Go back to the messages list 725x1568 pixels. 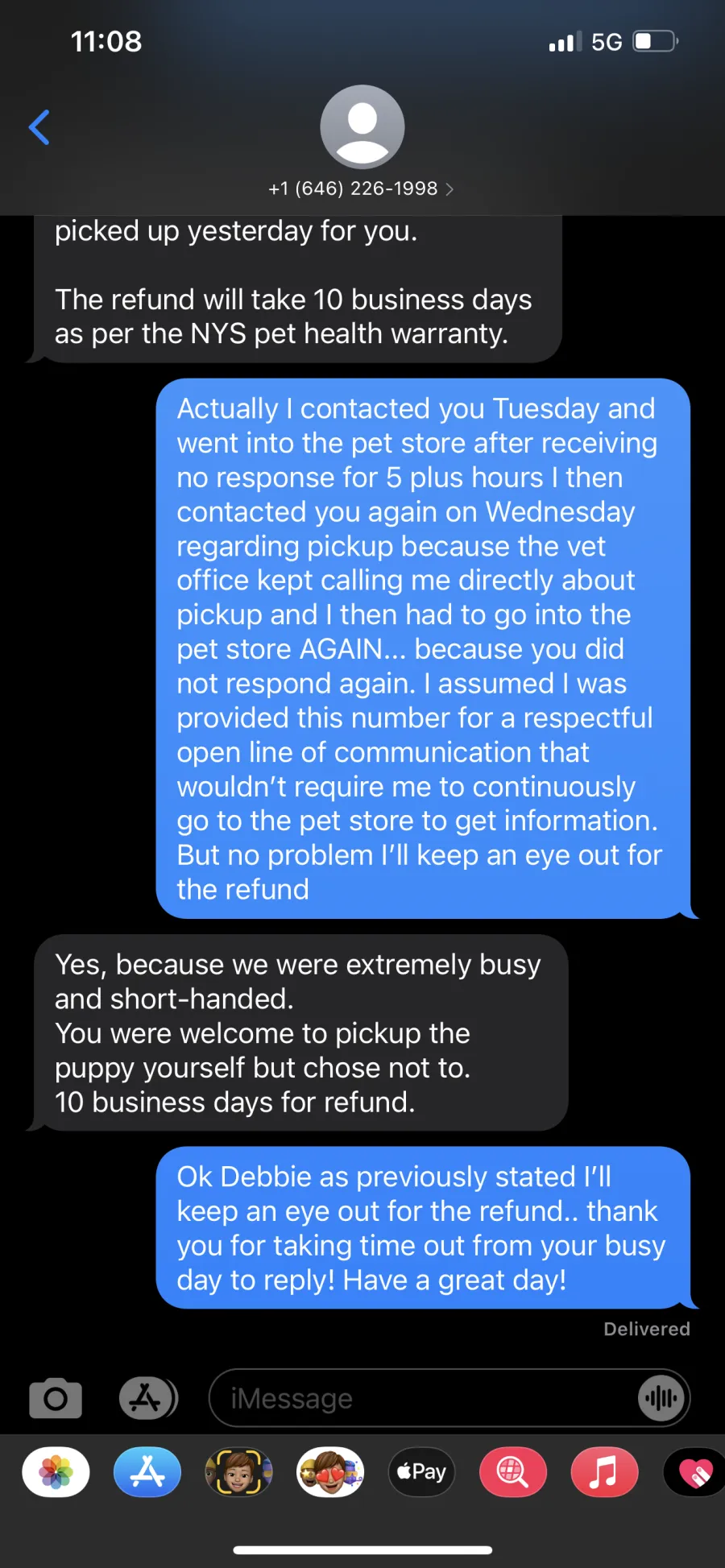click(39, 127)
